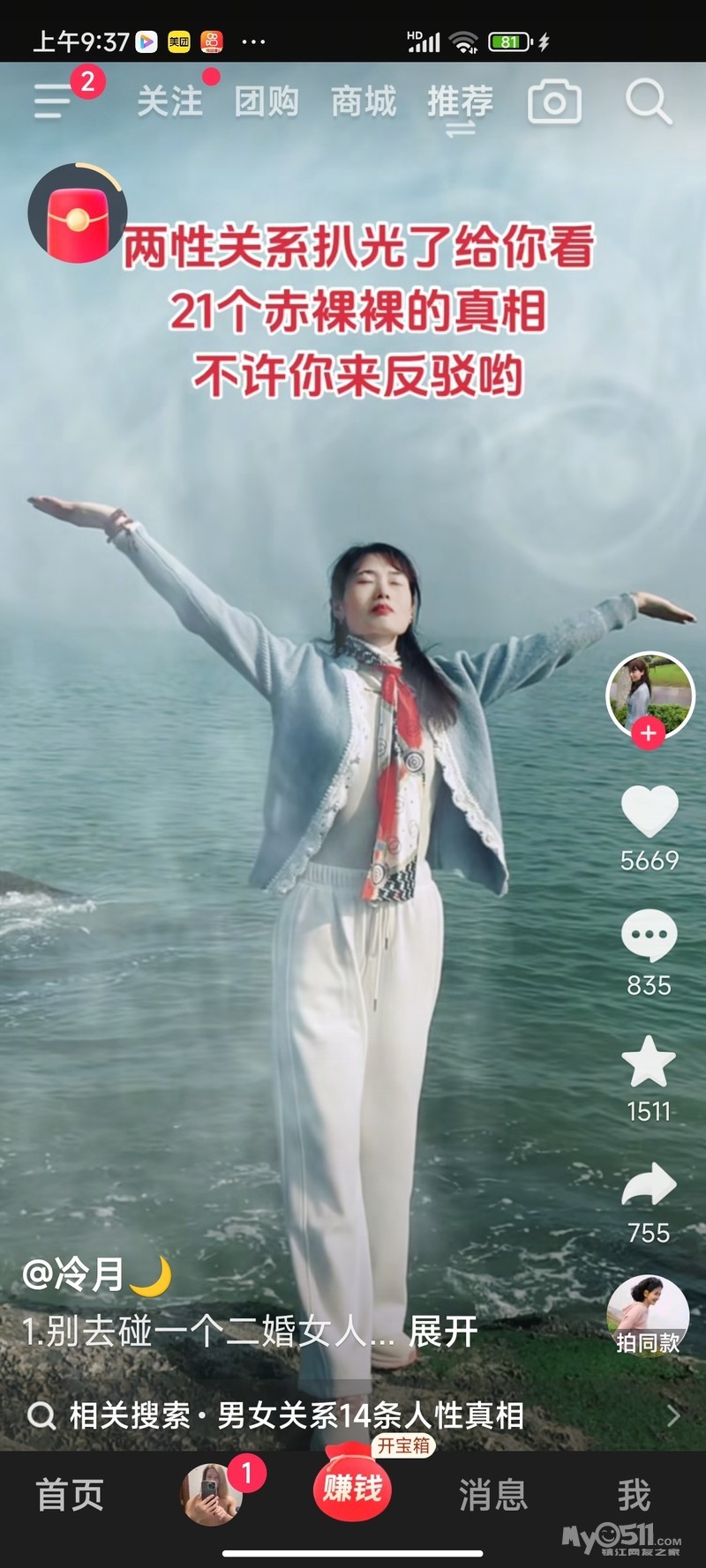Expand the caption with 展开
Screen dimensions: 706x1568
click(443, 1332)
